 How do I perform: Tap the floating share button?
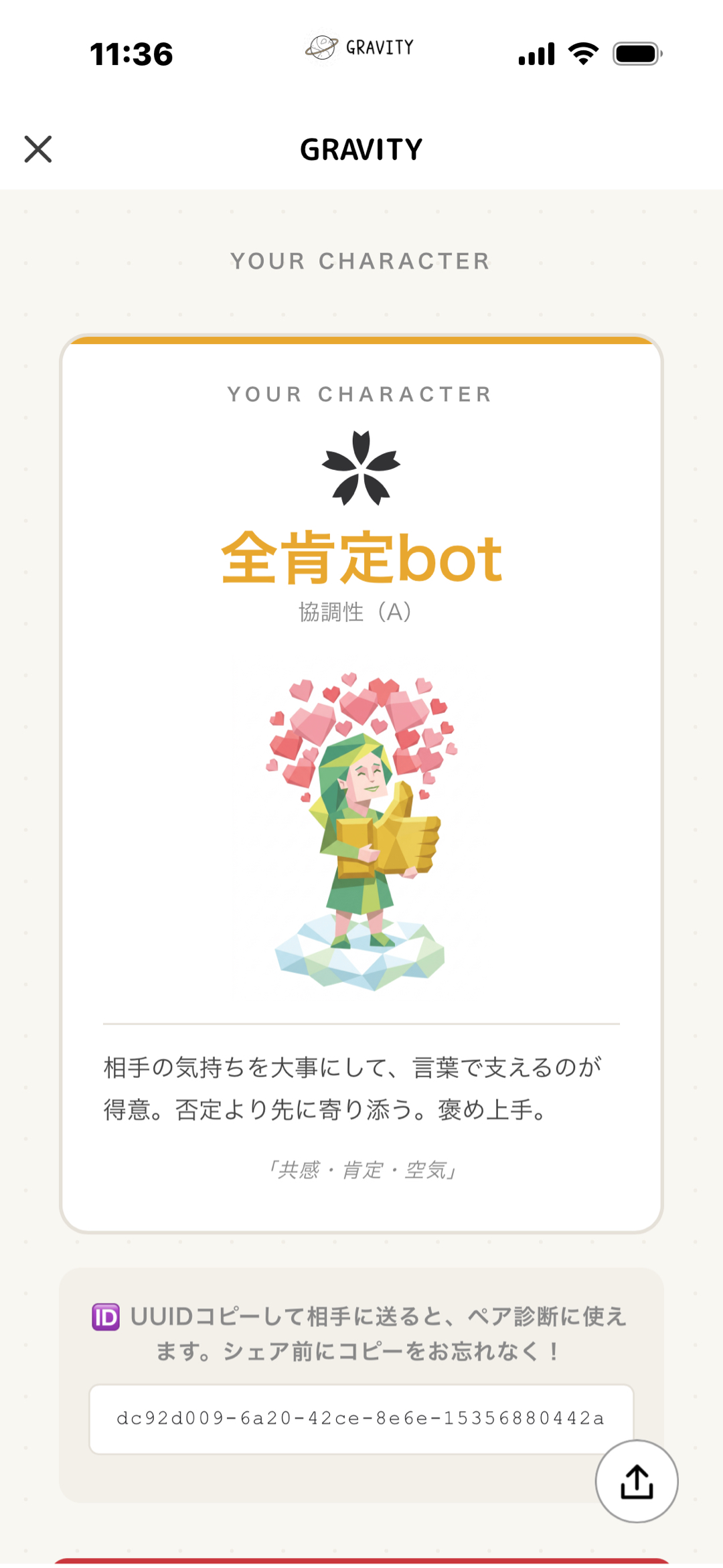click(x=636, y=1481)
